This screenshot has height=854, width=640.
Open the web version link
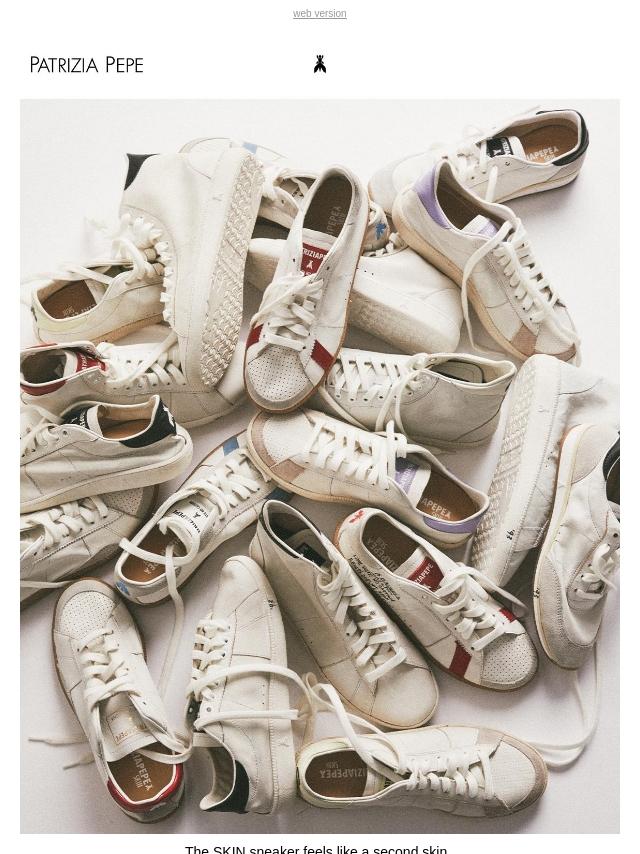pos(319,14)
